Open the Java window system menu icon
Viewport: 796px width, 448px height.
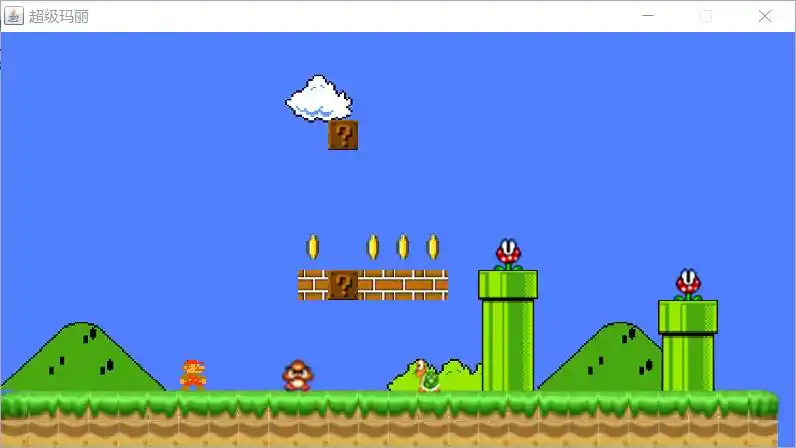coord(14,16)
